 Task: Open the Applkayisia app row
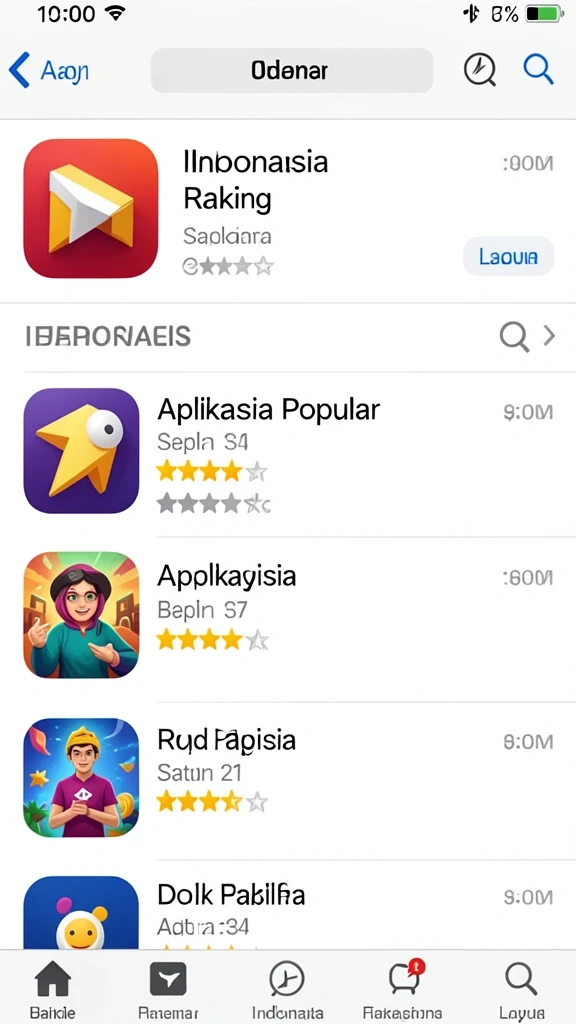tap(288, 618)
